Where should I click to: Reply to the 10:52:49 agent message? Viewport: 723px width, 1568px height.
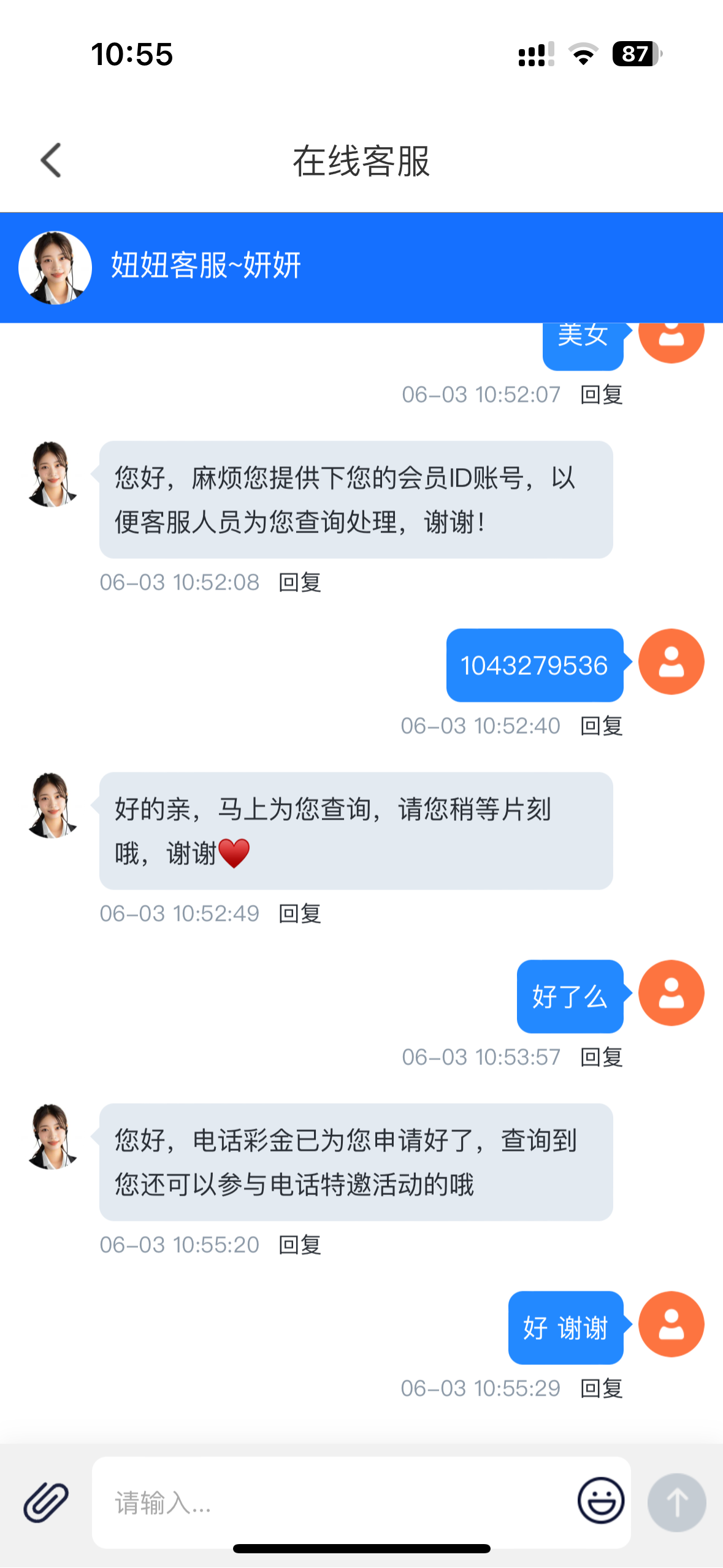pyautogui.click(x=300, y=914)
